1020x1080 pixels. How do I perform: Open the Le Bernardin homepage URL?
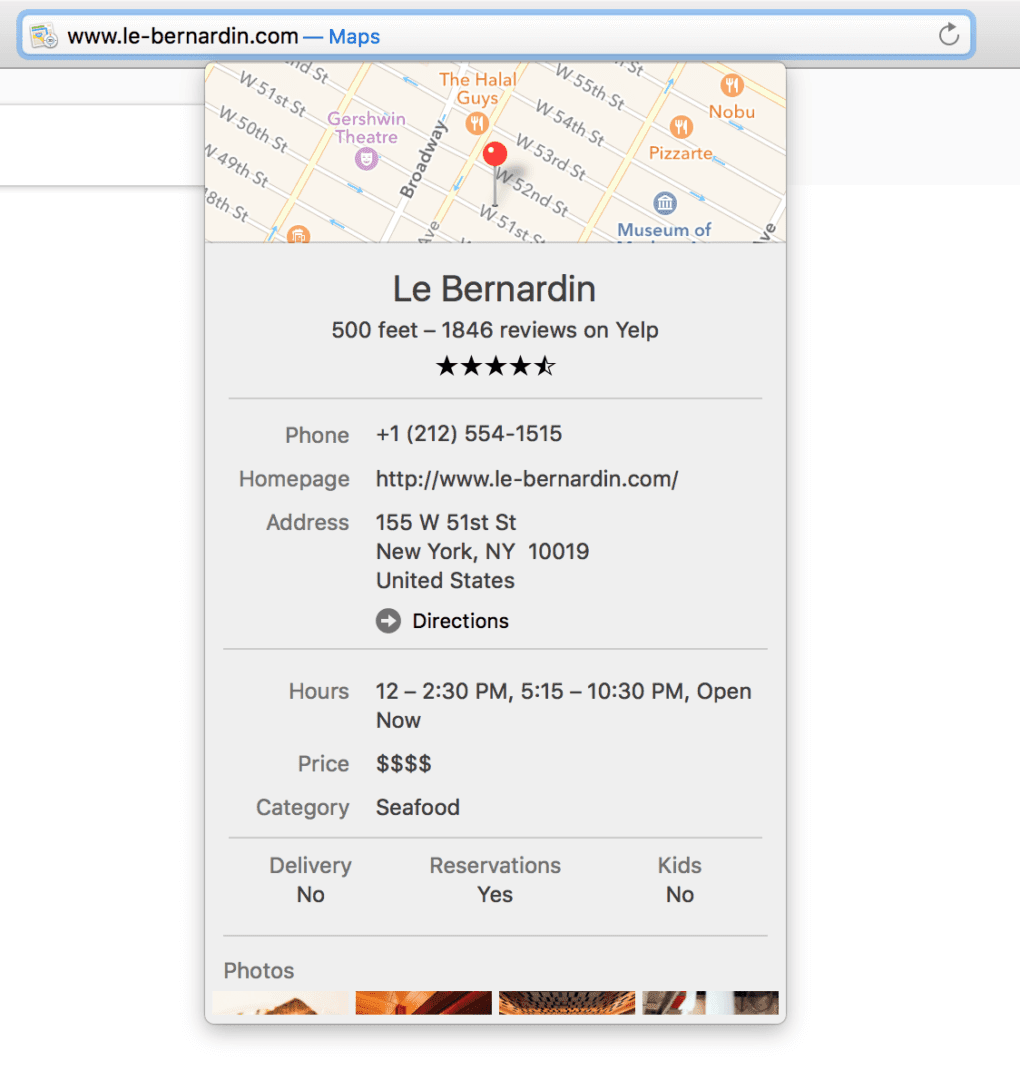[527, 479]
